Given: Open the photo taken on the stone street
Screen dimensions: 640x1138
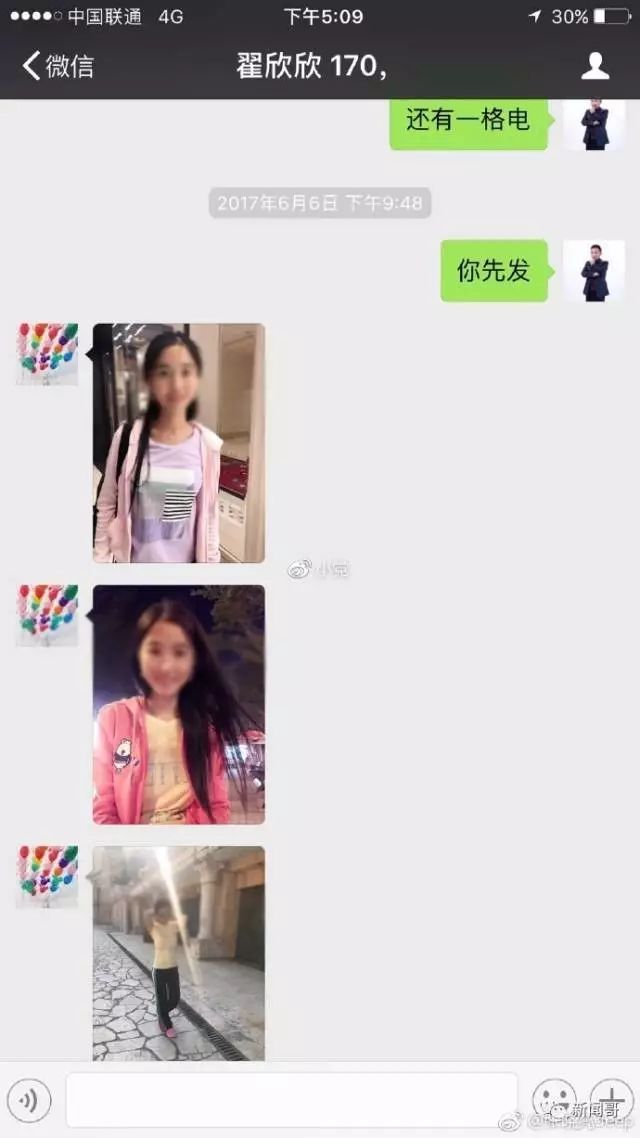Looking at the screenshot, I should click(x=179, y=953).
